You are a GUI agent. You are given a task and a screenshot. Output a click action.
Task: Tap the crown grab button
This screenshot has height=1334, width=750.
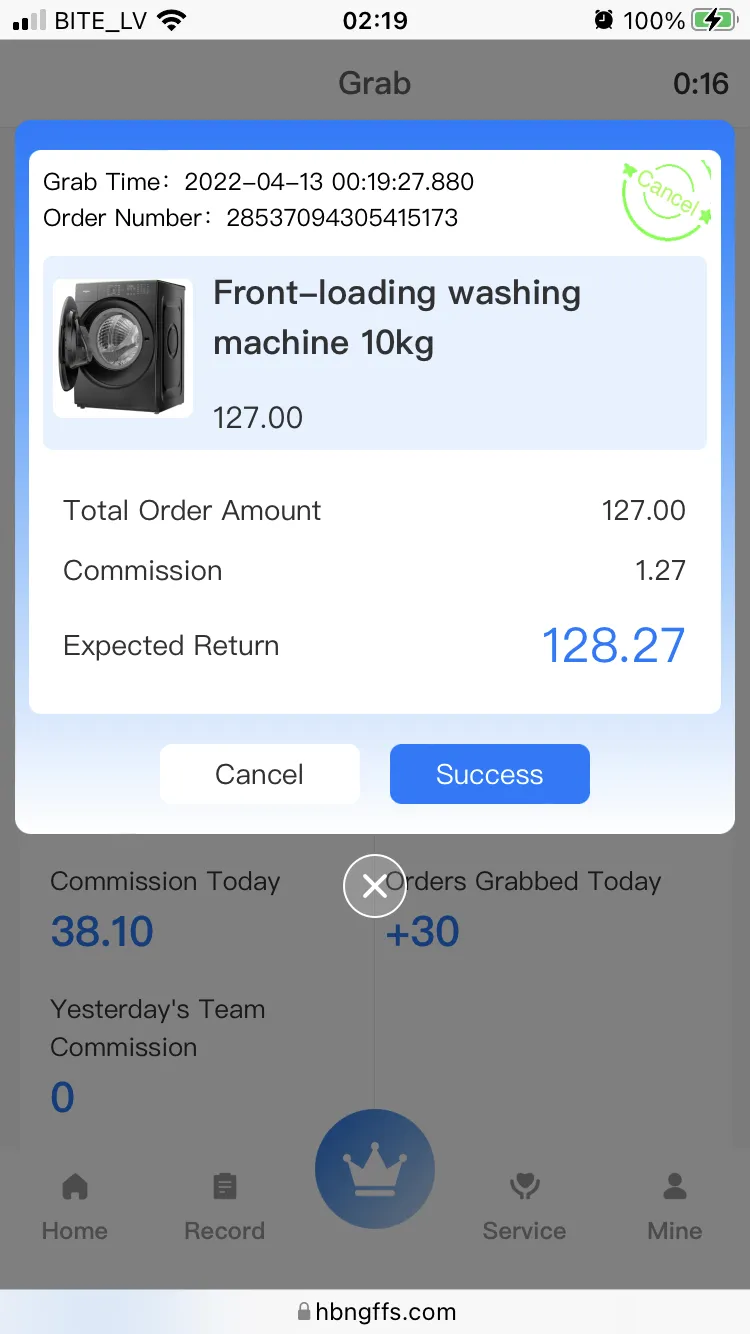[x=375, y=1169]
